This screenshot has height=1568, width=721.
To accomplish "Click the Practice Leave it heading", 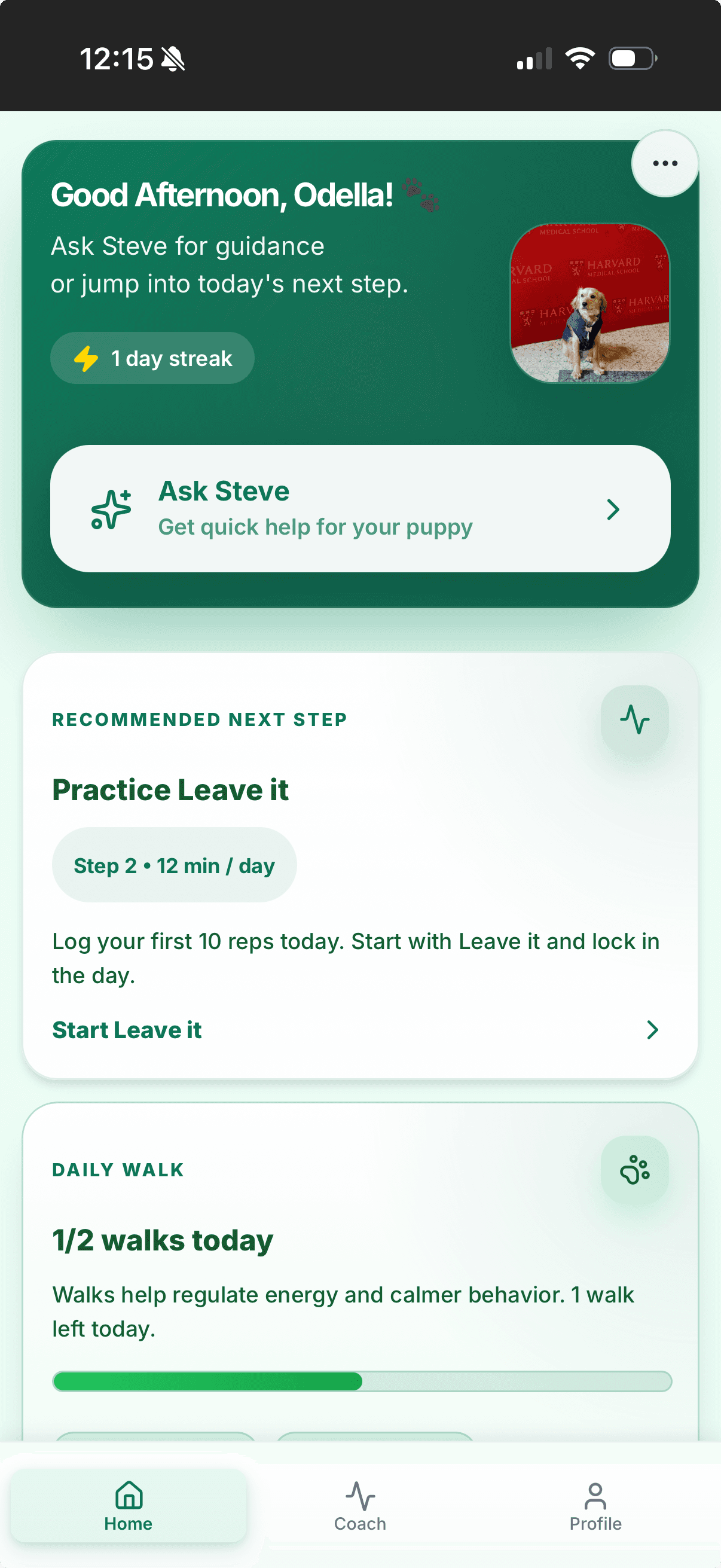I will click(171, 789).
